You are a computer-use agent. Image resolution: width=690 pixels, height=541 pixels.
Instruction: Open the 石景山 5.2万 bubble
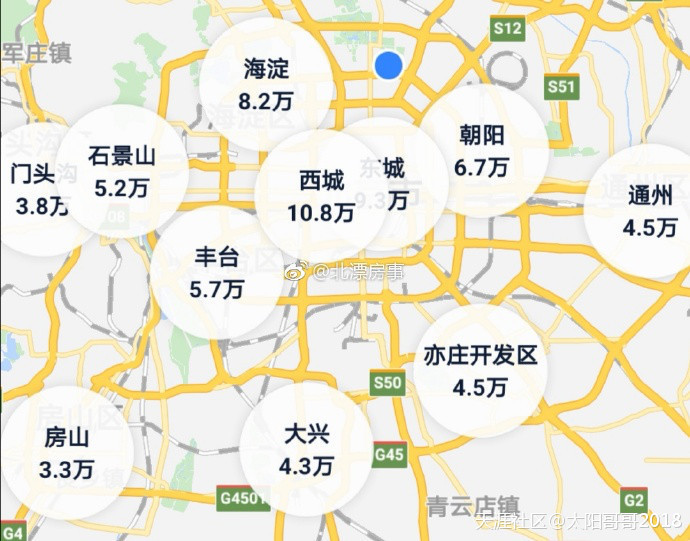tap(122, 172)
